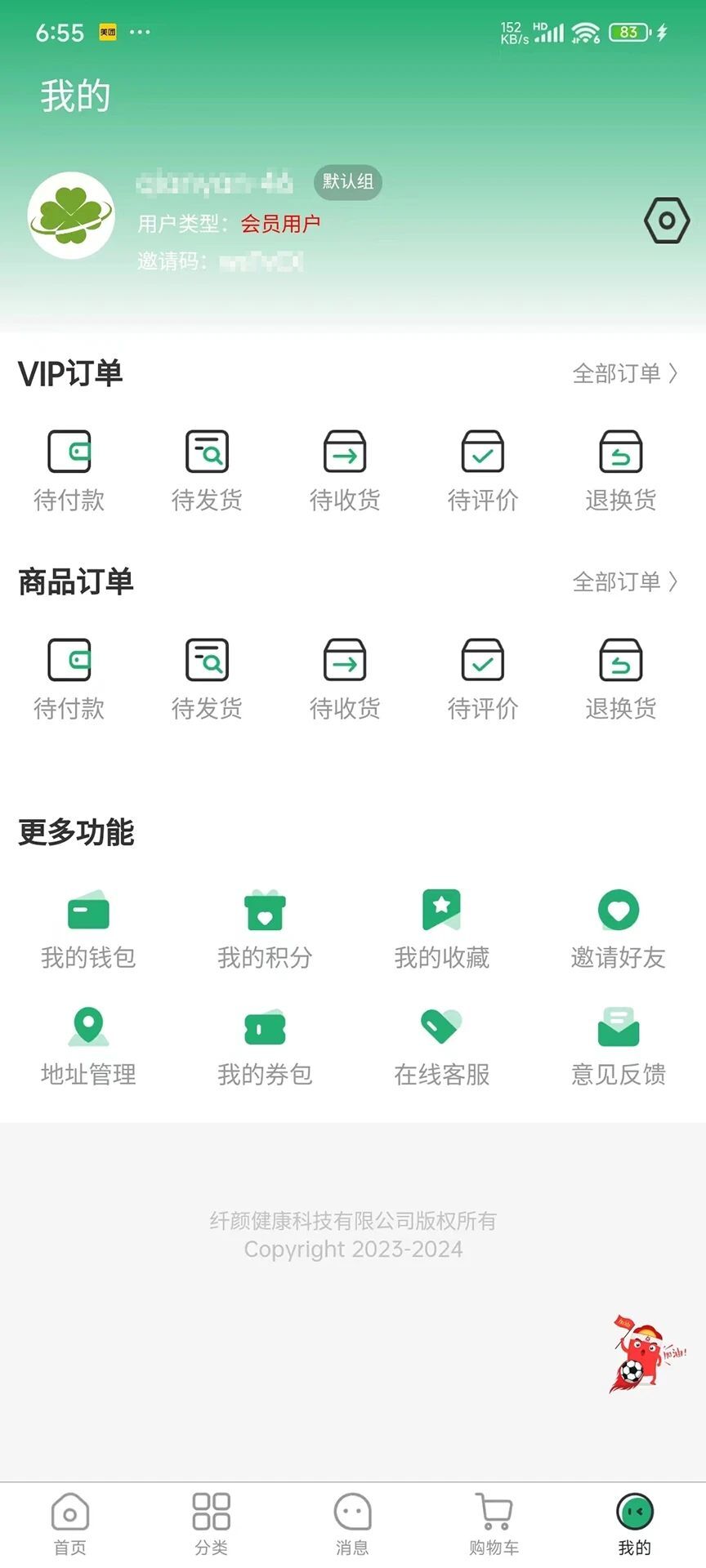Expand 全部订单 for VIP订单
This screenshot has height=1568, width=706.
click(627, 374)
